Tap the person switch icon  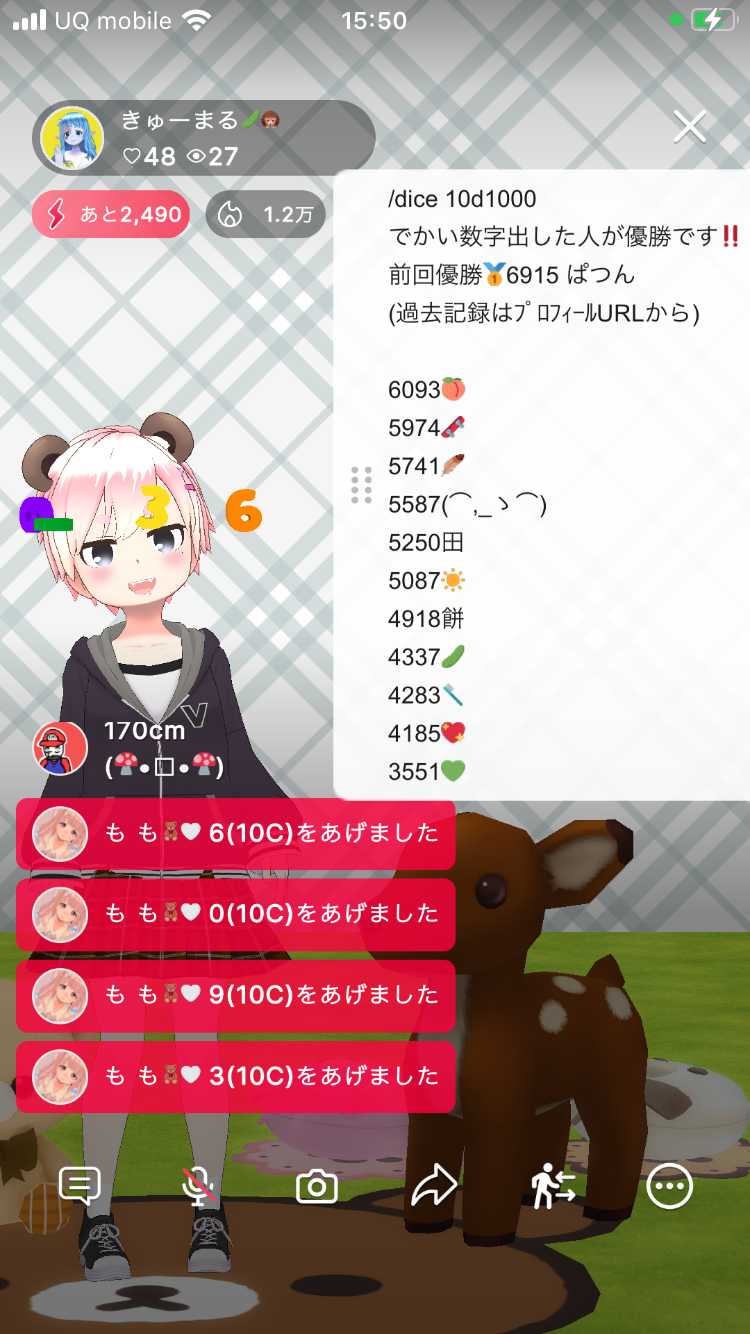[552, 1187]
